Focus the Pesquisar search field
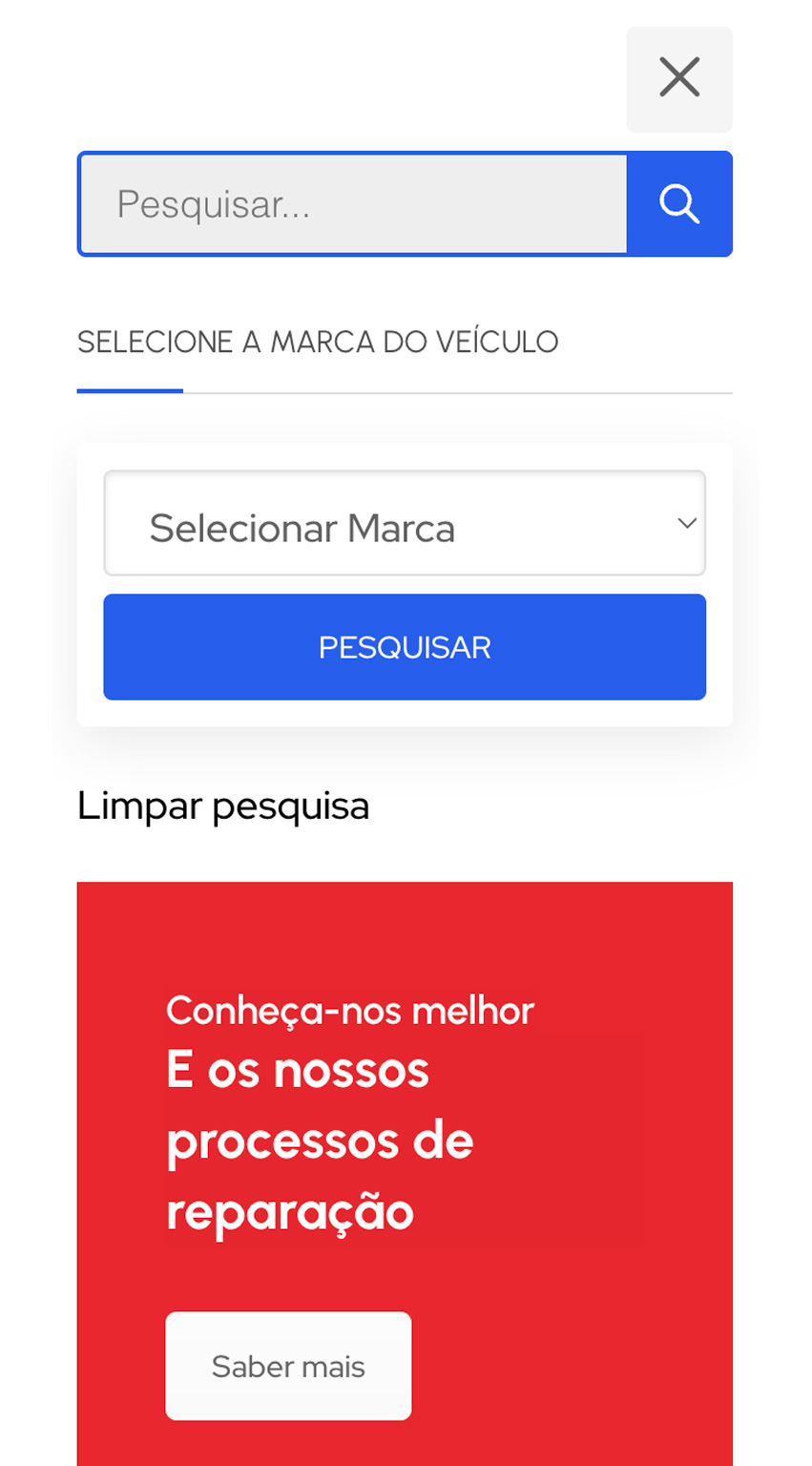812x1466 pixels. [353, 204]
